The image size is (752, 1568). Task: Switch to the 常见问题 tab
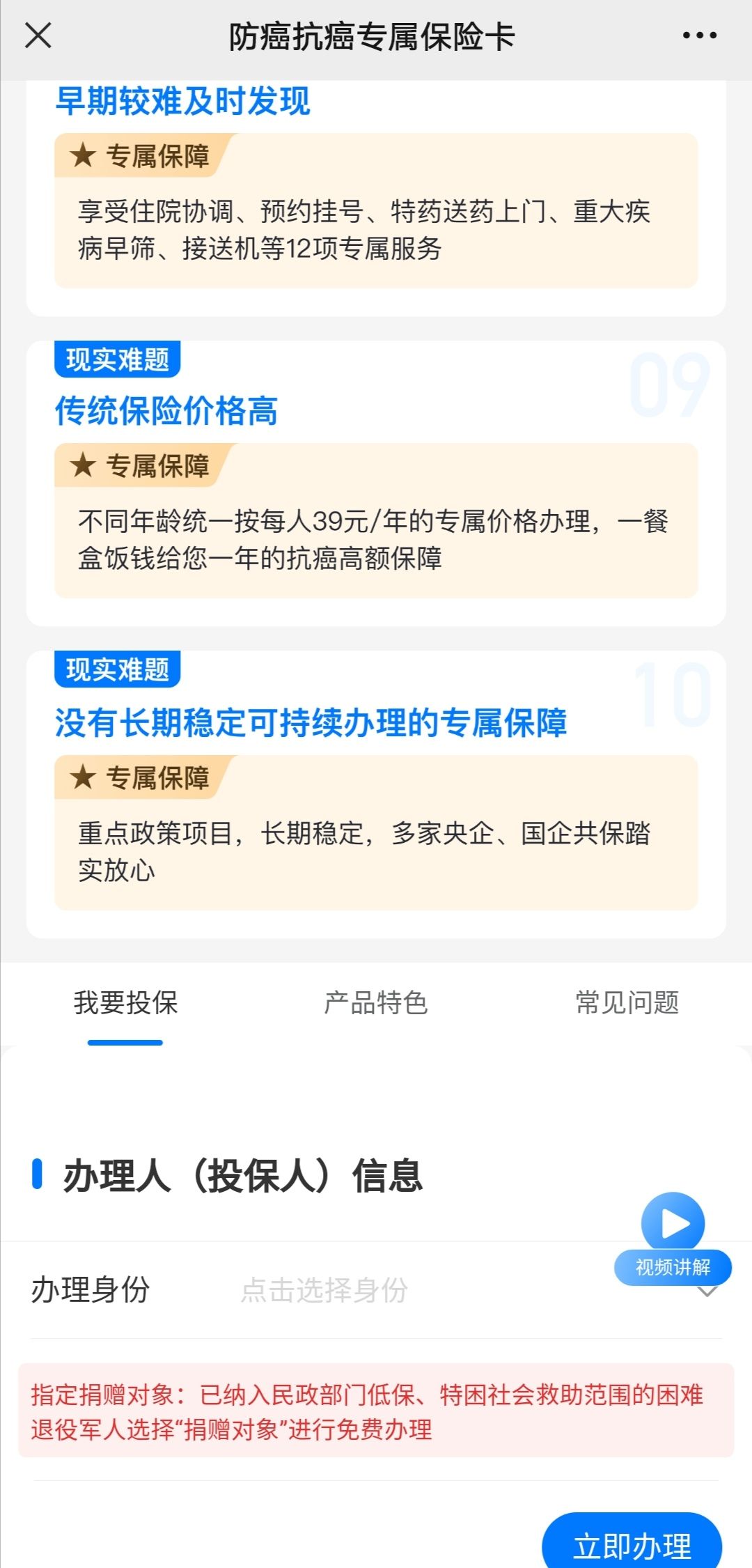627,1003
